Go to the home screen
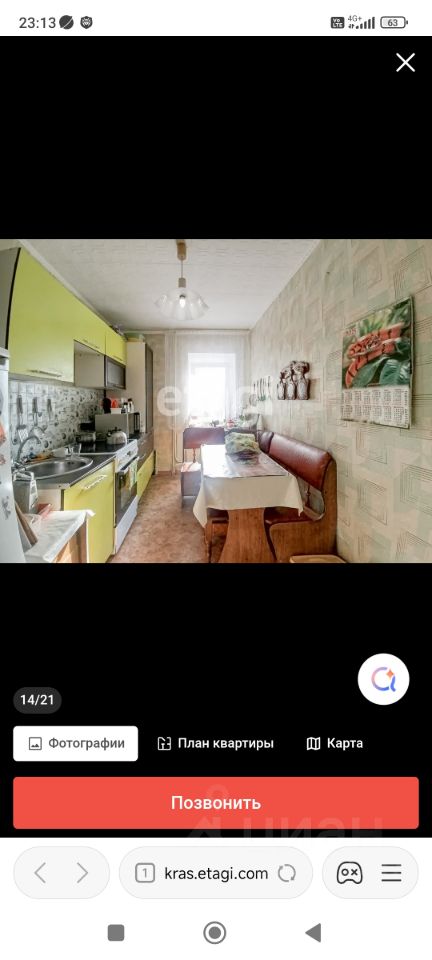The image size is (432, 960). (215, 932)
